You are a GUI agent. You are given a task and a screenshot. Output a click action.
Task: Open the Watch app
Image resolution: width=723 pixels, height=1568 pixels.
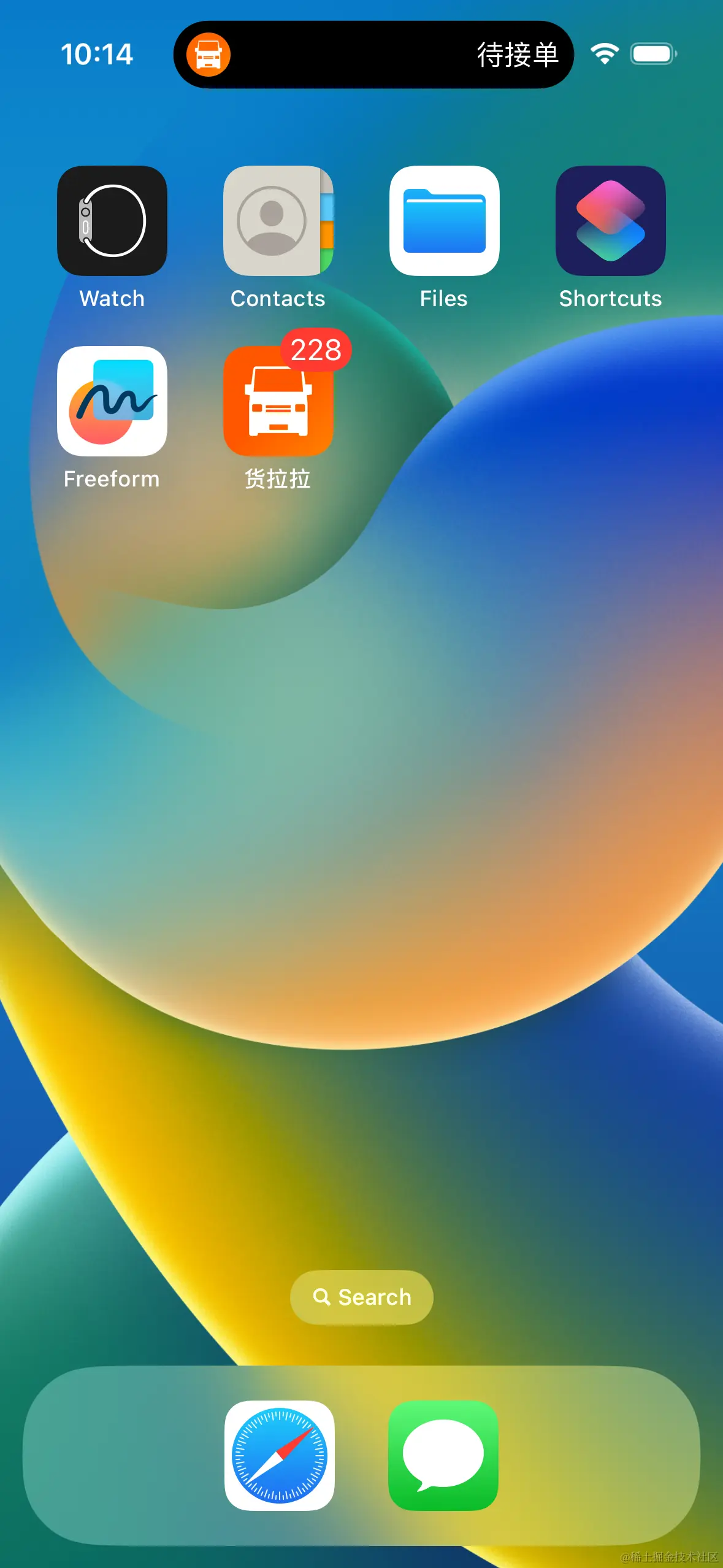pyautogui.click(x=112, y=221)
